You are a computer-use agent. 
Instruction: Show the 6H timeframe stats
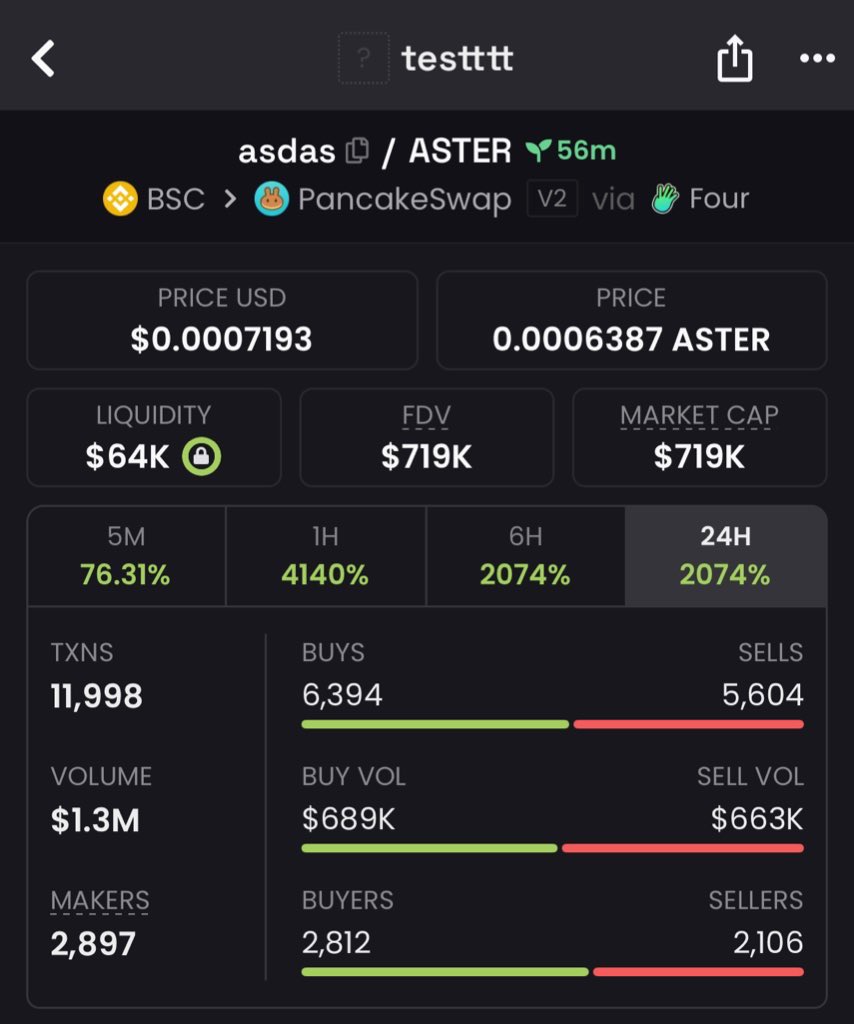pyautogui.click(x=525, y=556)
